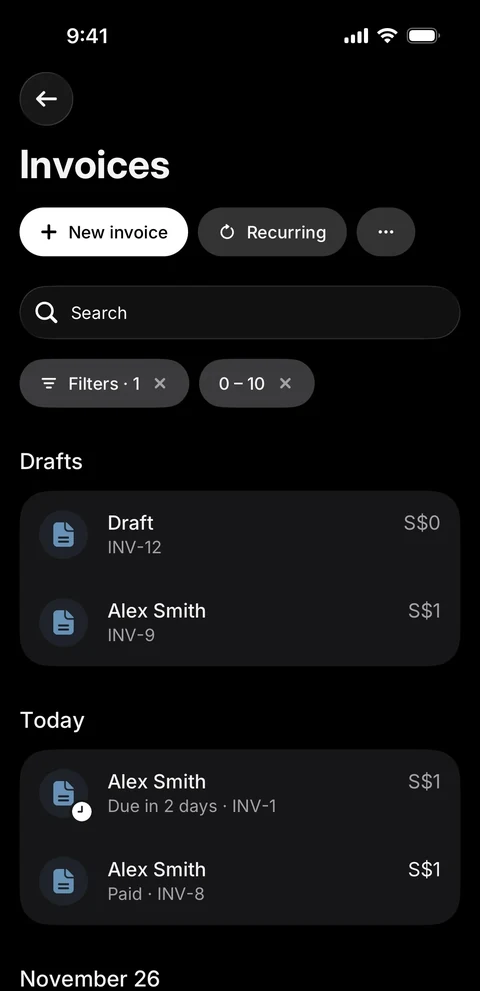Tap the Search field
480x991 pixels.
pos(240,312)
